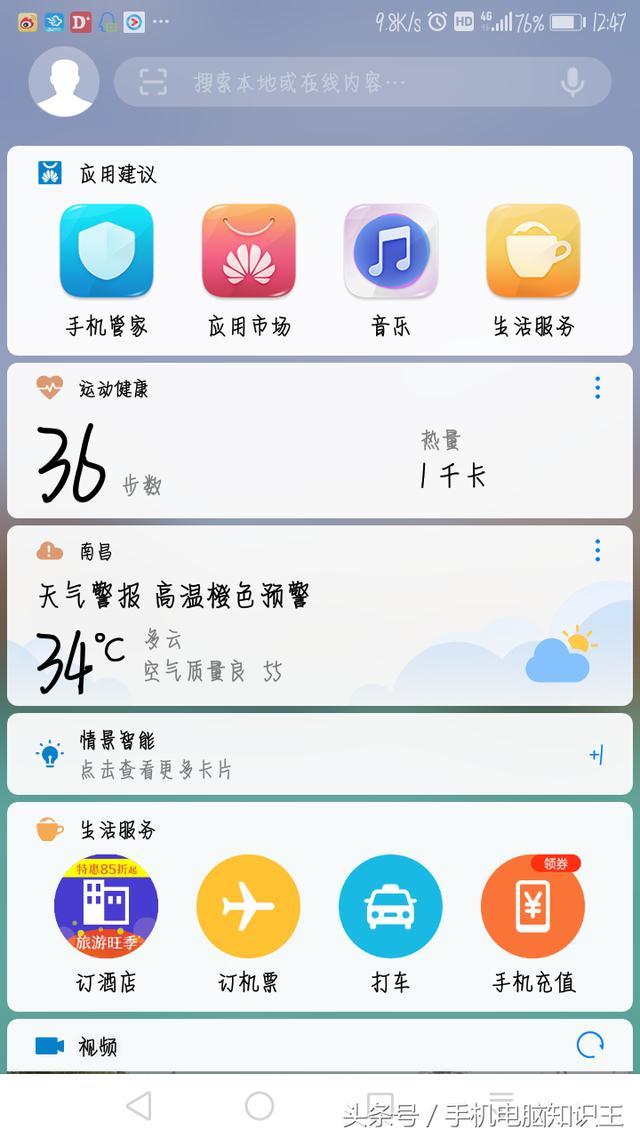Launch 手机管家 app
The width and height of the screenshot is (640, 1138).
click(106, 252)
